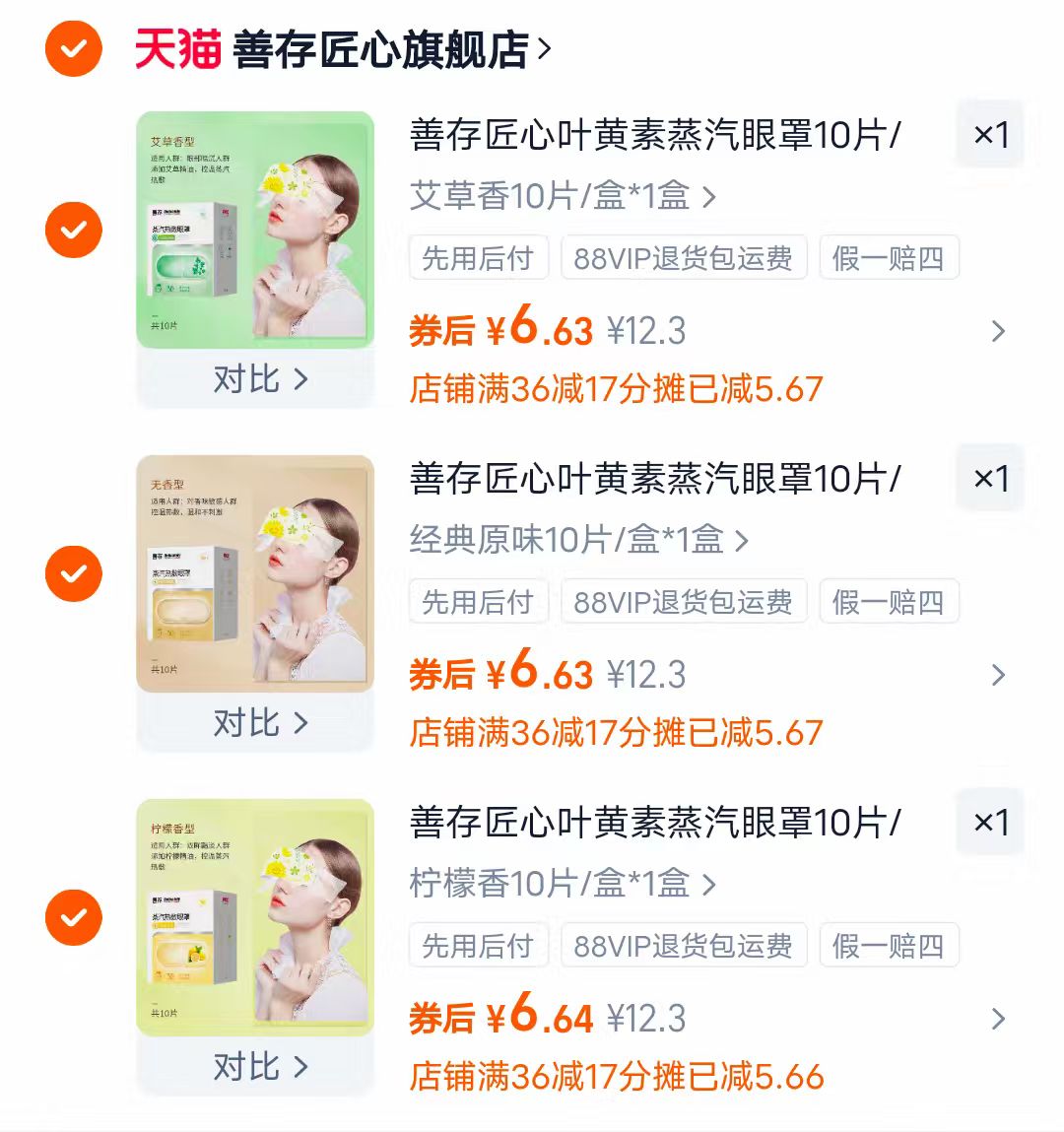Open SKU selector for 艾草香10片/盒*1盒
Screen dimensions: 1064x1132
point(560,197)
